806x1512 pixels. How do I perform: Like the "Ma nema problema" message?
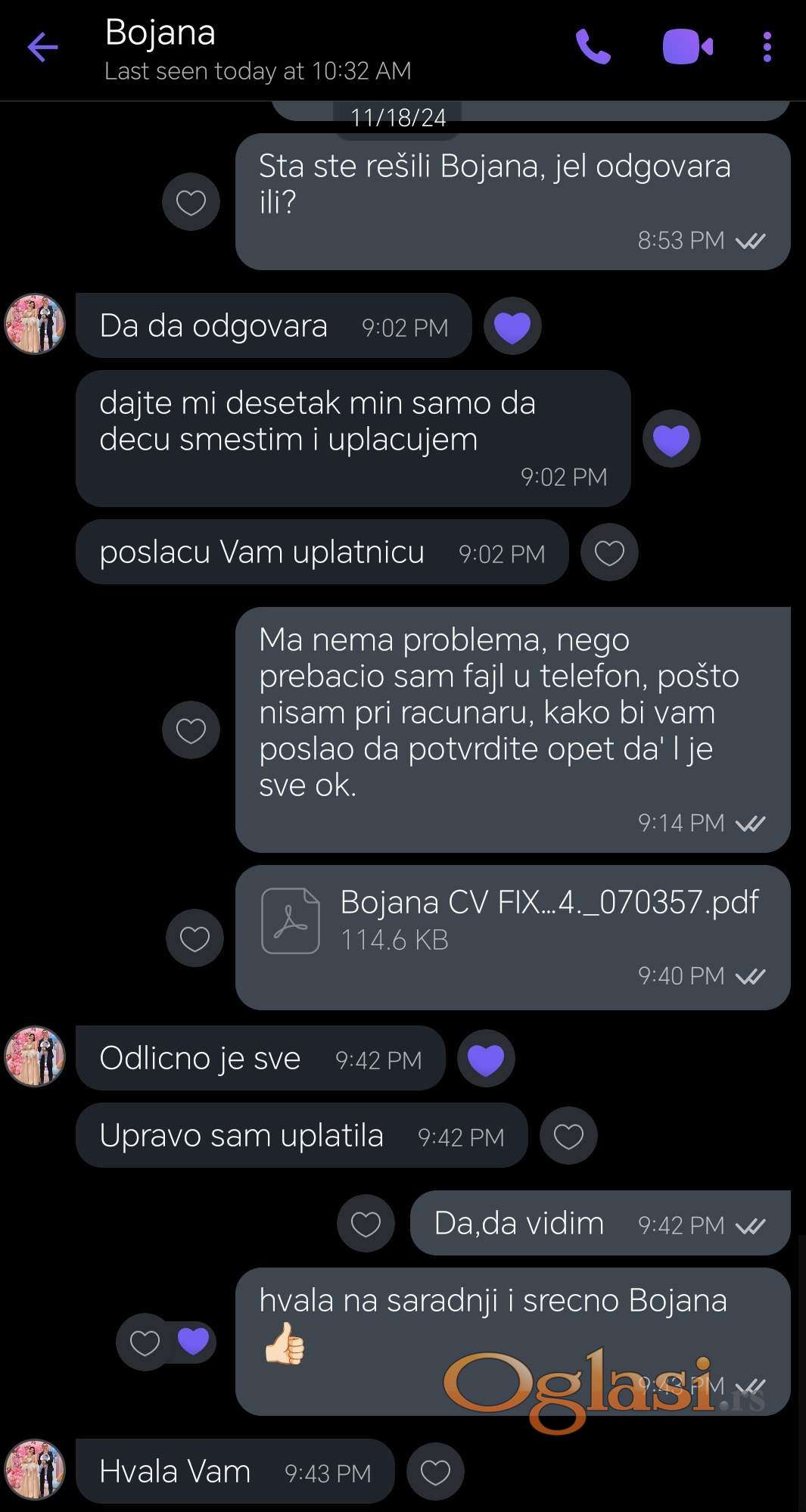[191, 730]
